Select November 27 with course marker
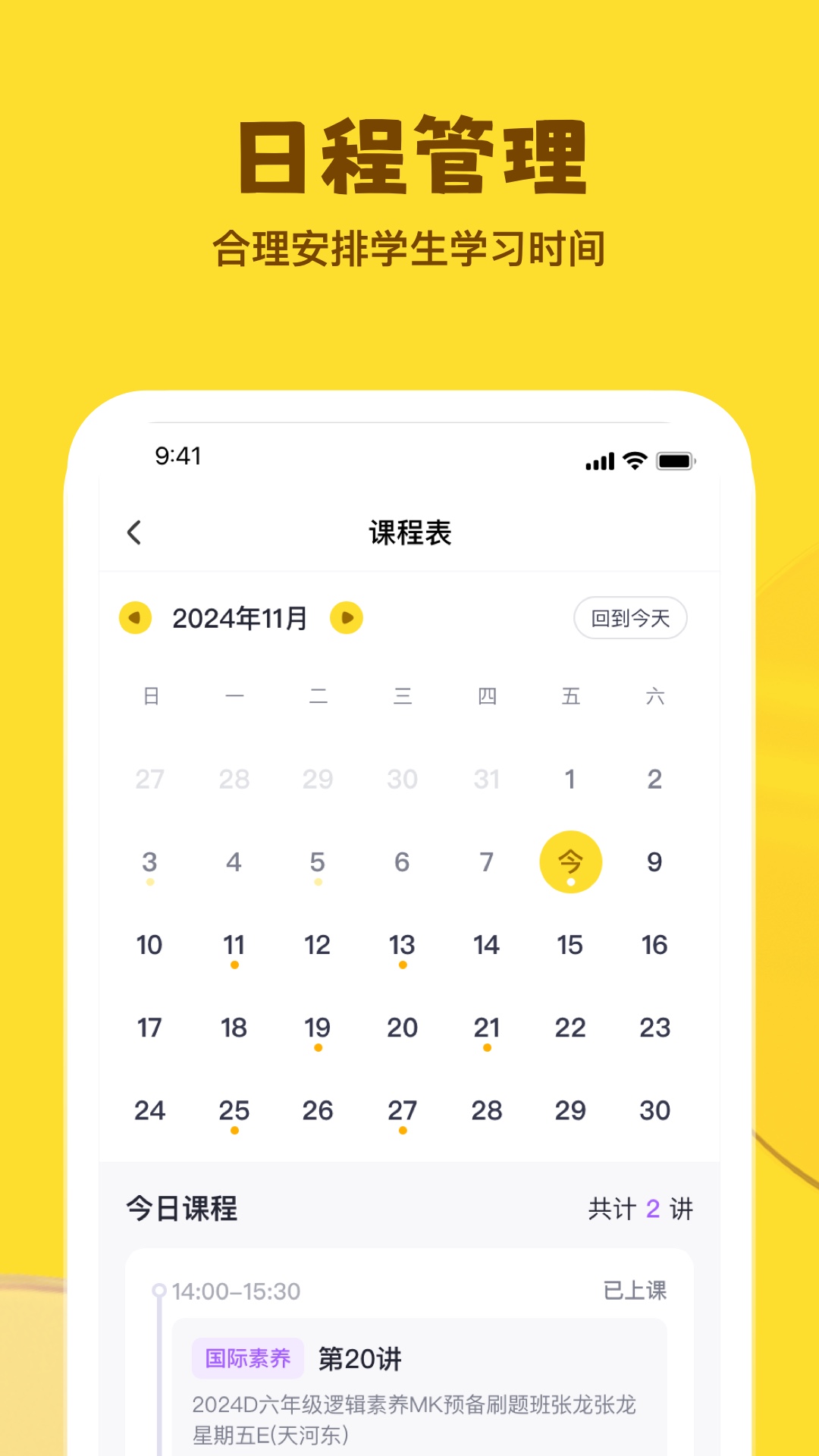Image resolution: width=819 pixels, height=1456 pixels. [403, 1109]
